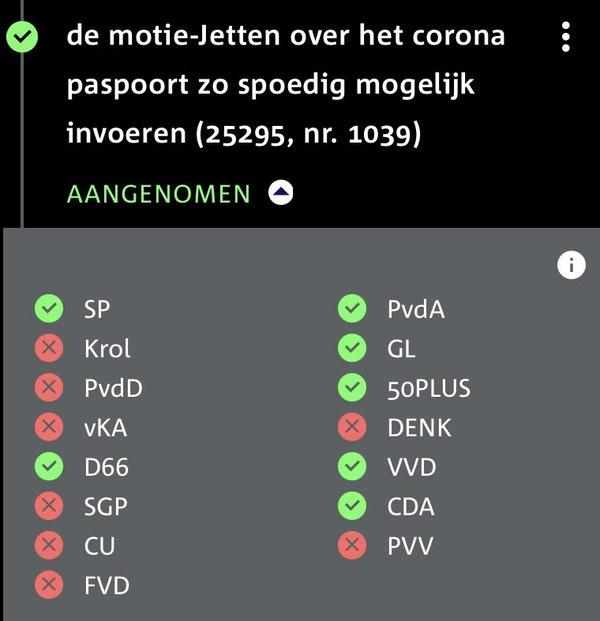Open the overflow menu for motie-Jetten
Viewport: 600px width, 621px height.
(566, 37)
